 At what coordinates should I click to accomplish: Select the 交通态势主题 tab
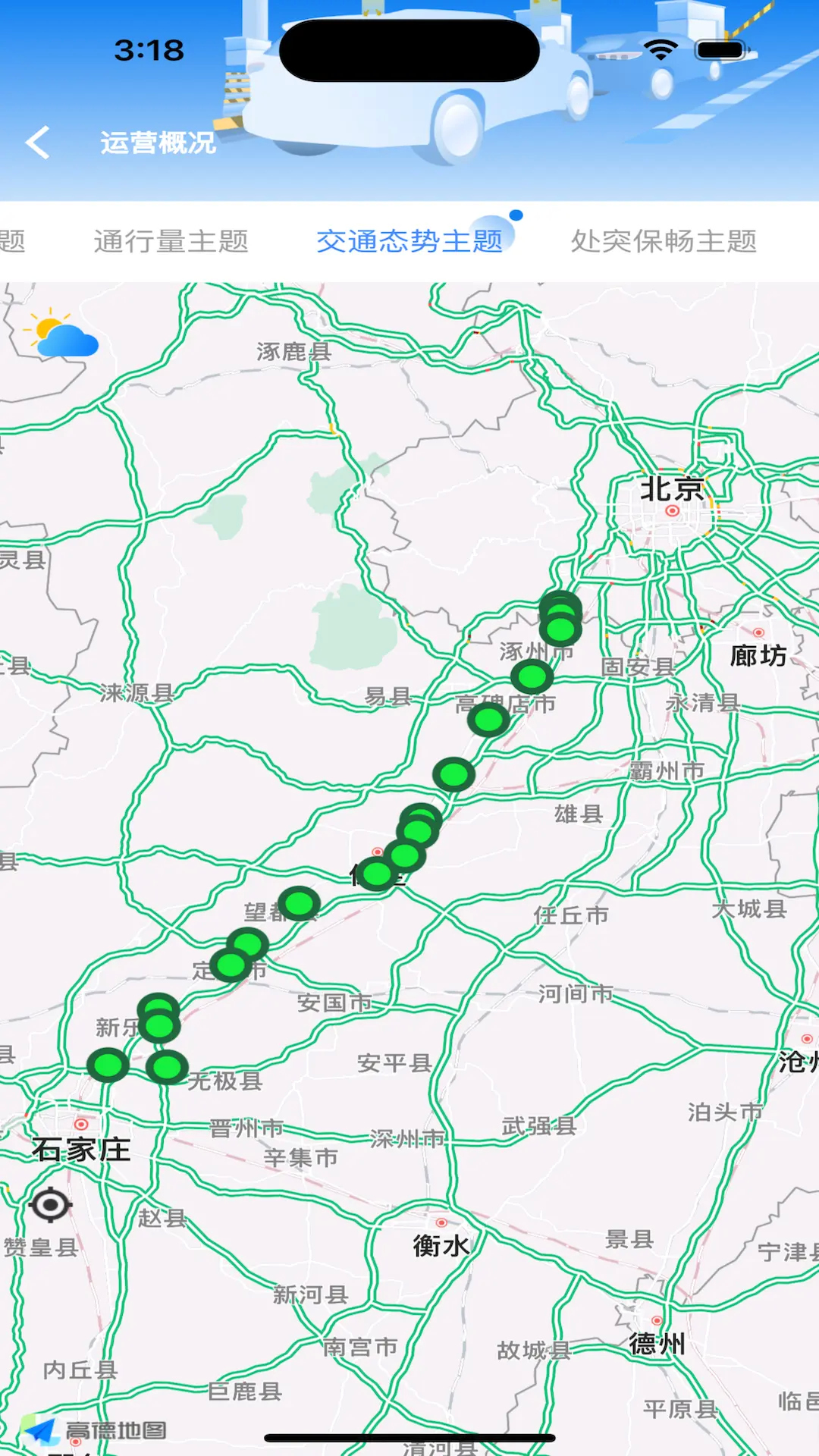tap(409, 241)
